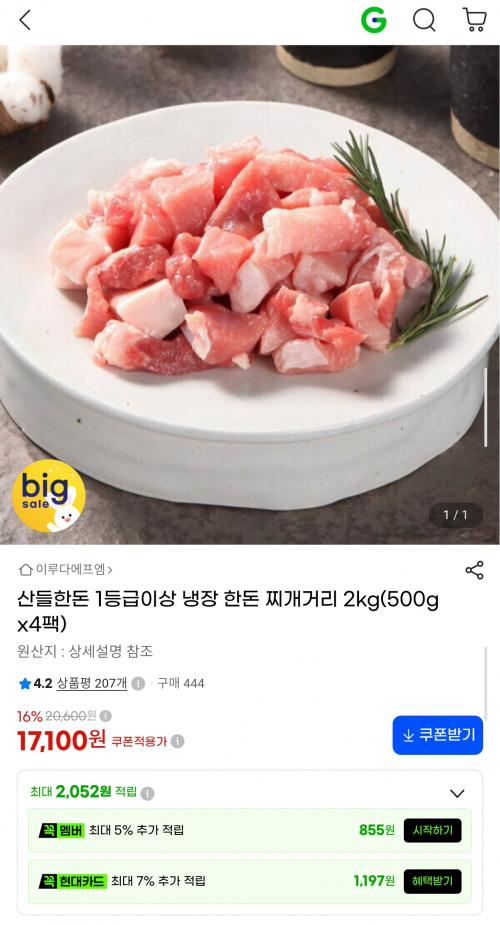The height and width of the screenshot is (925, 500).
Task: Open the Gmarket home logo
Action: pos(374,21)
